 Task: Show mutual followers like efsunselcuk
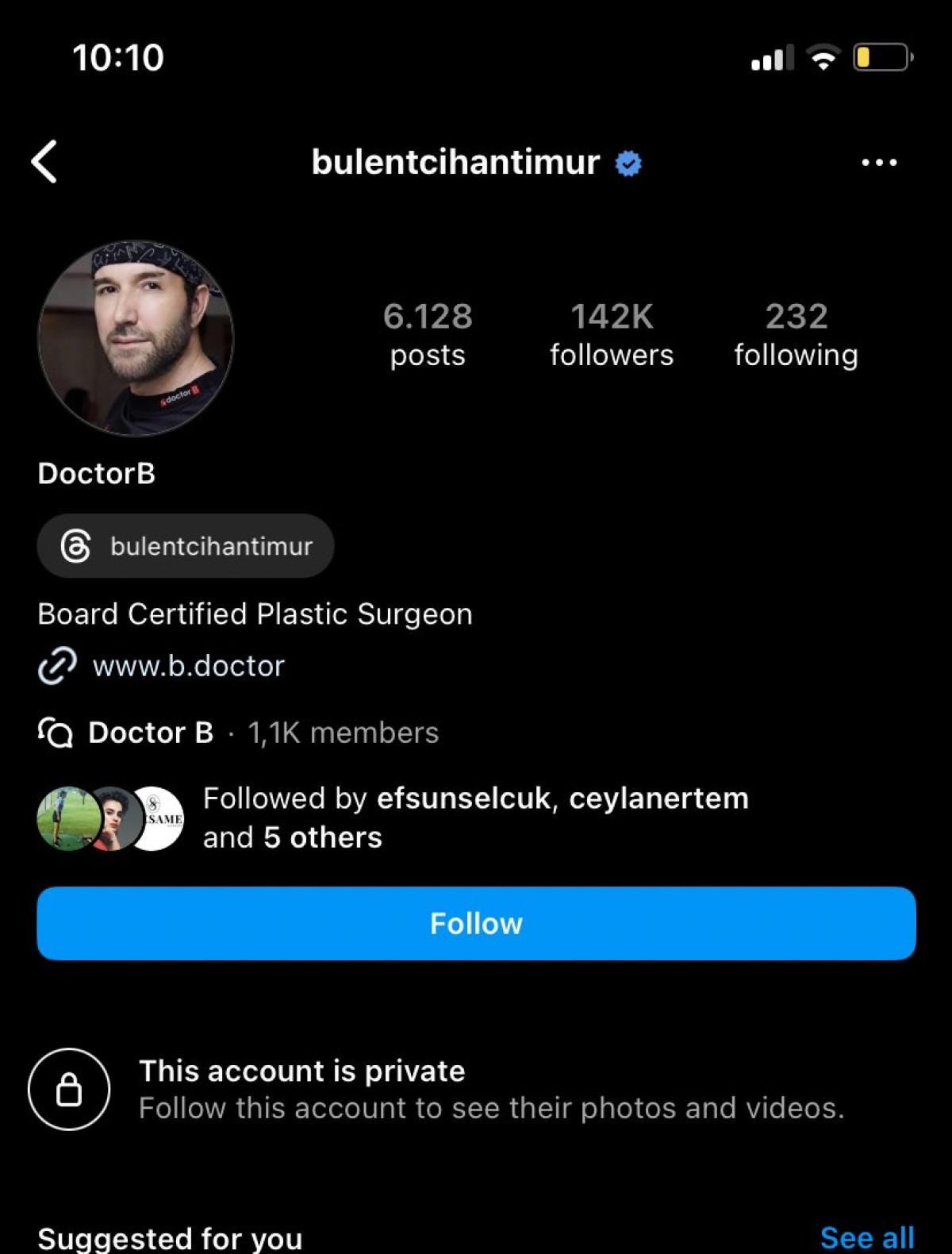pos(474,817)
